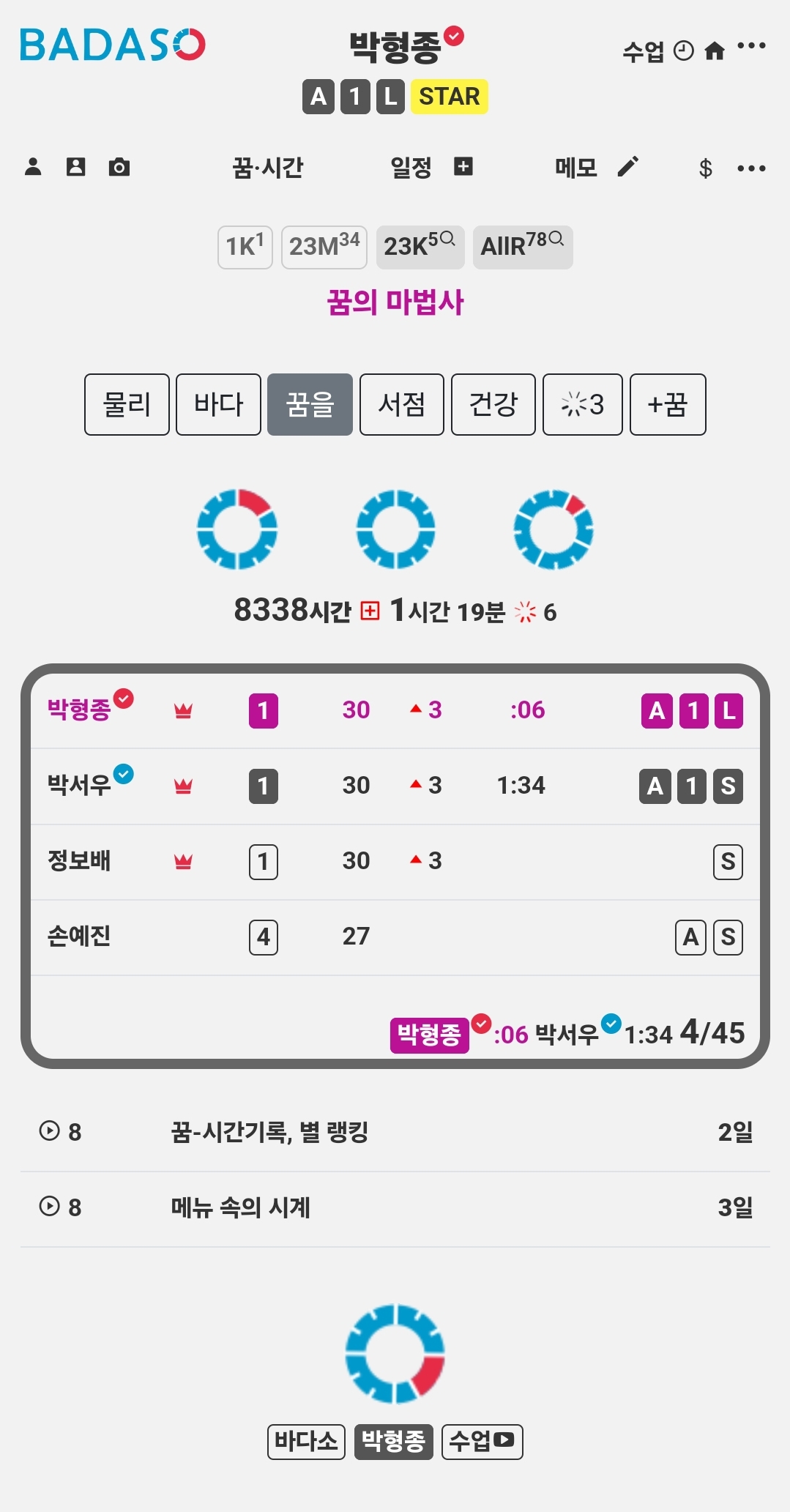
Task: Select the 서점 chip
Action: click(402, 404)
